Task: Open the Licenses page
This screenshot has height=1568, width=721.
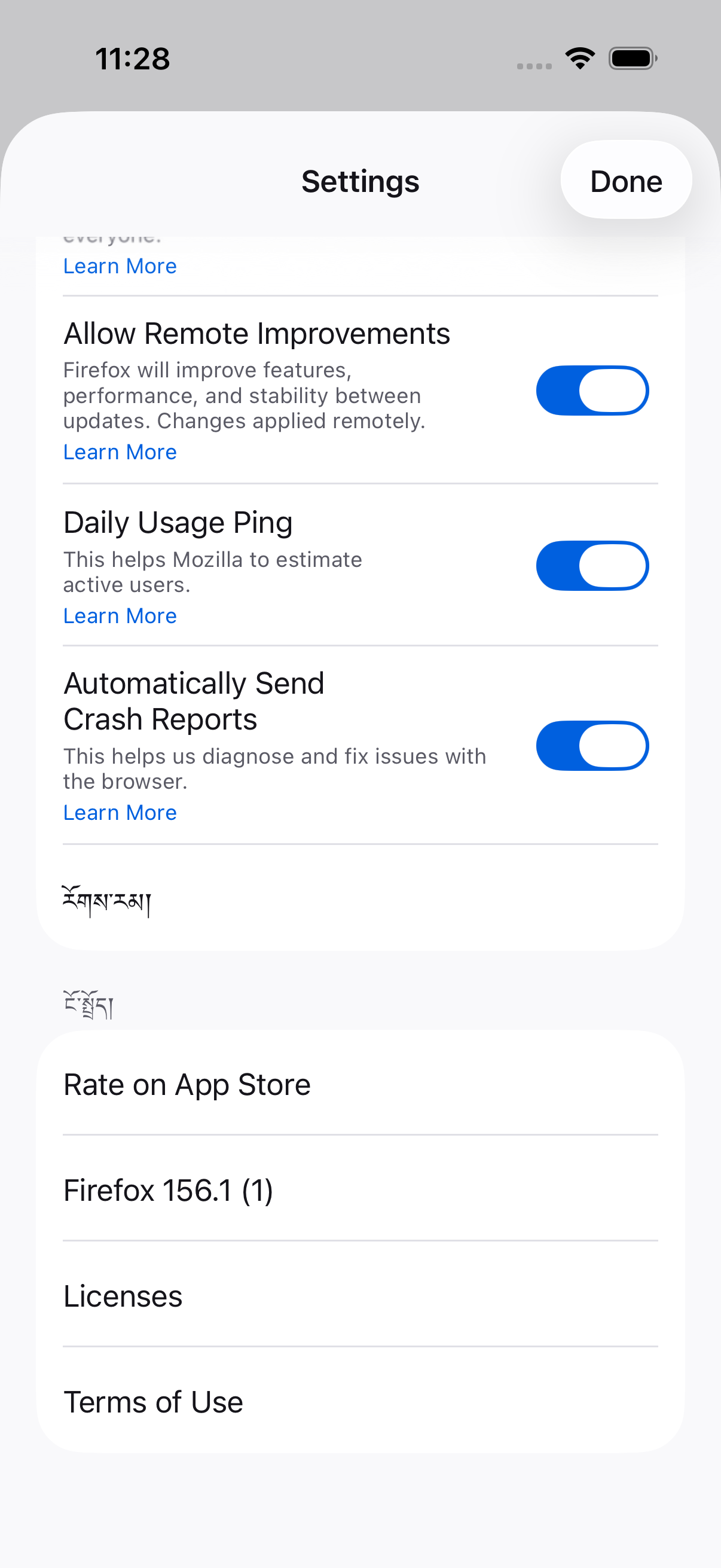Action: 360,1295
